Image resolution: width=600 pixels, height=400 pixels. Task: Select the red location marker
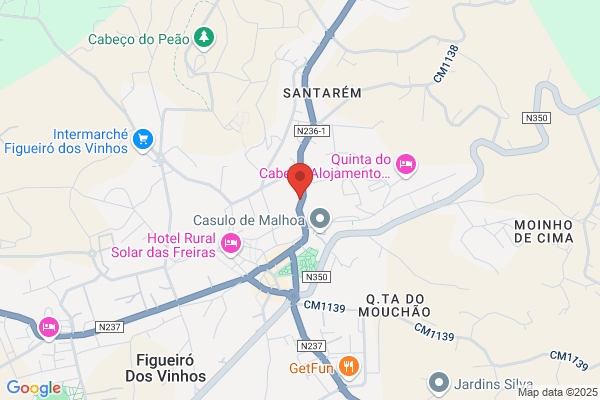pos(300,180)
